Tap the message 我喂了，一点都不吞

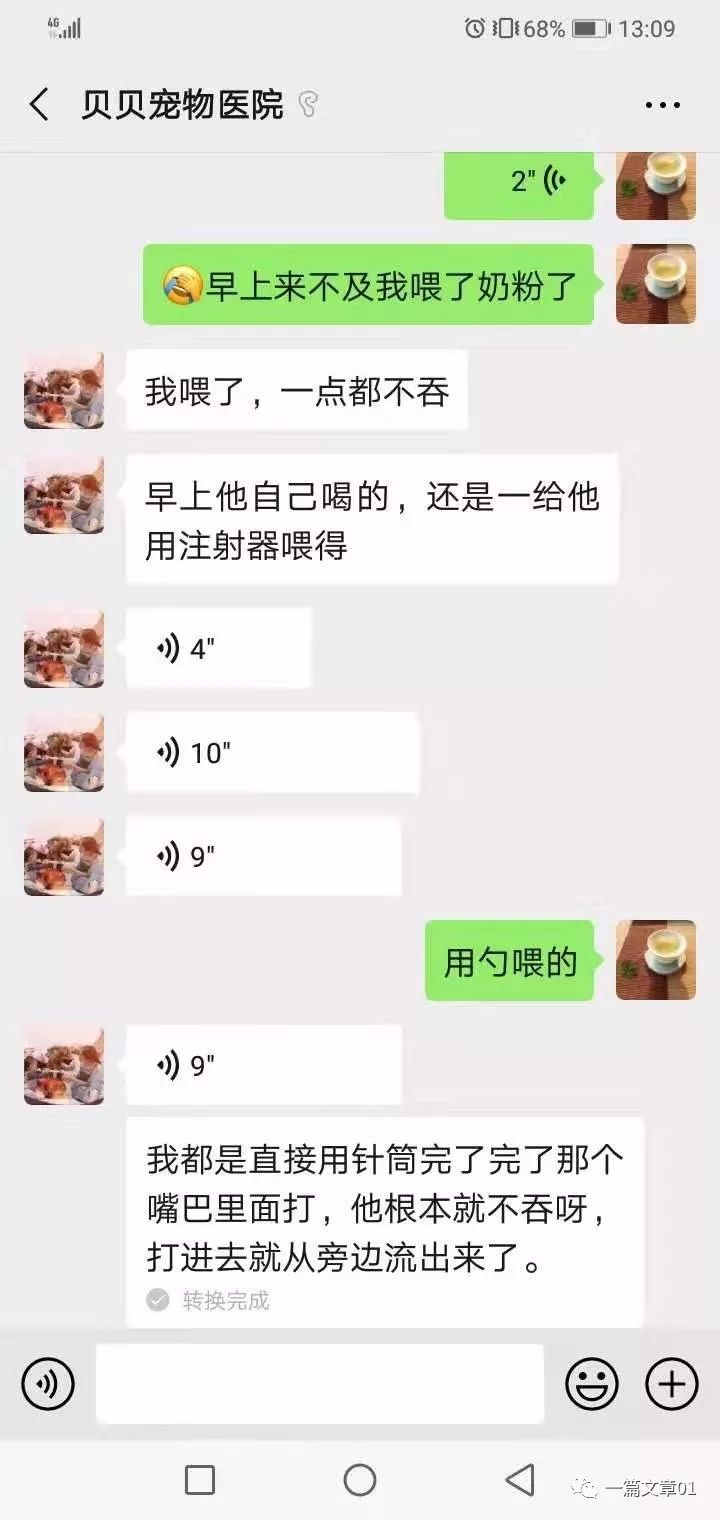coord(295,391)
